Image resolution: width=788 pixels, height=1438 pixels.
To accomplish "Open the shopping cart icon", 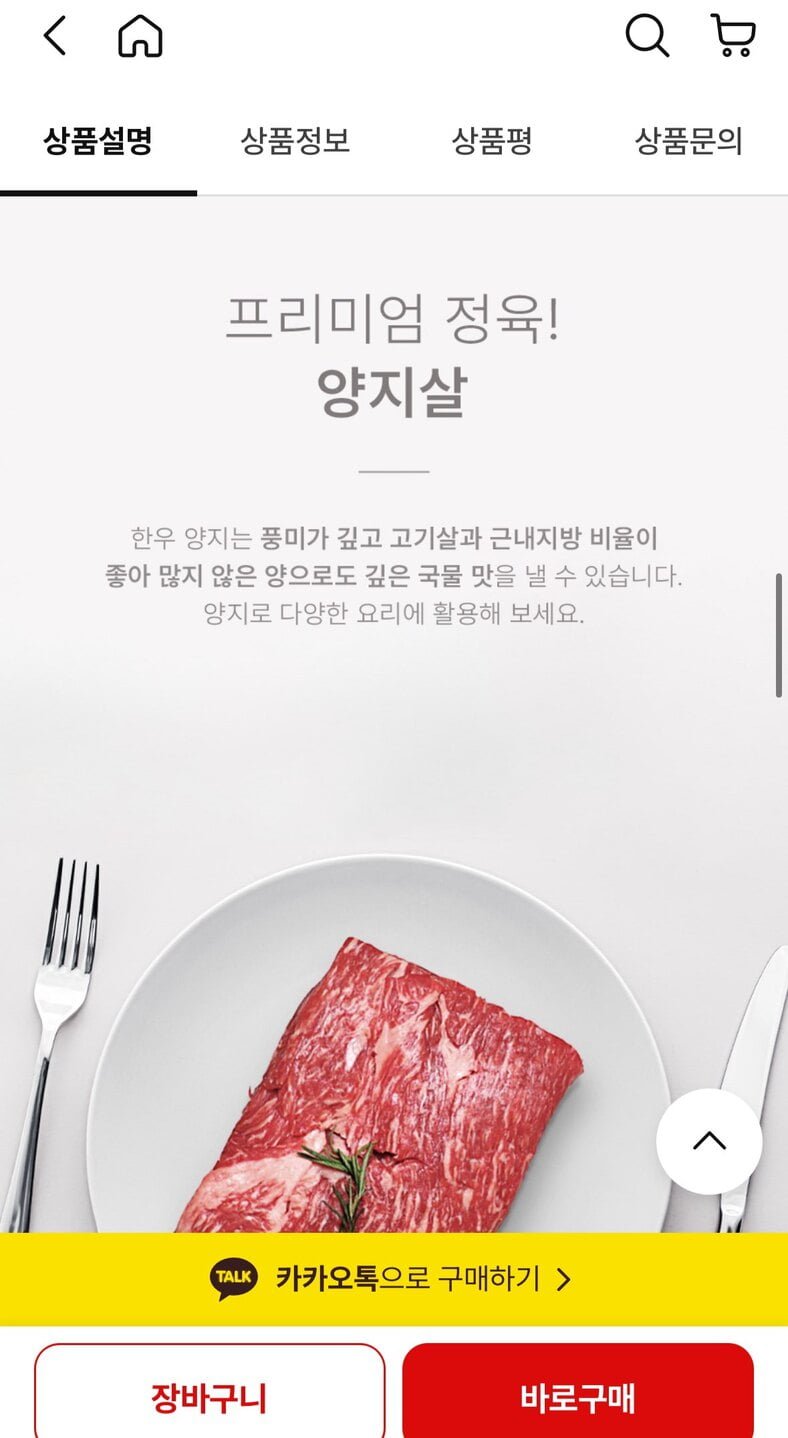I will (733, 37).
